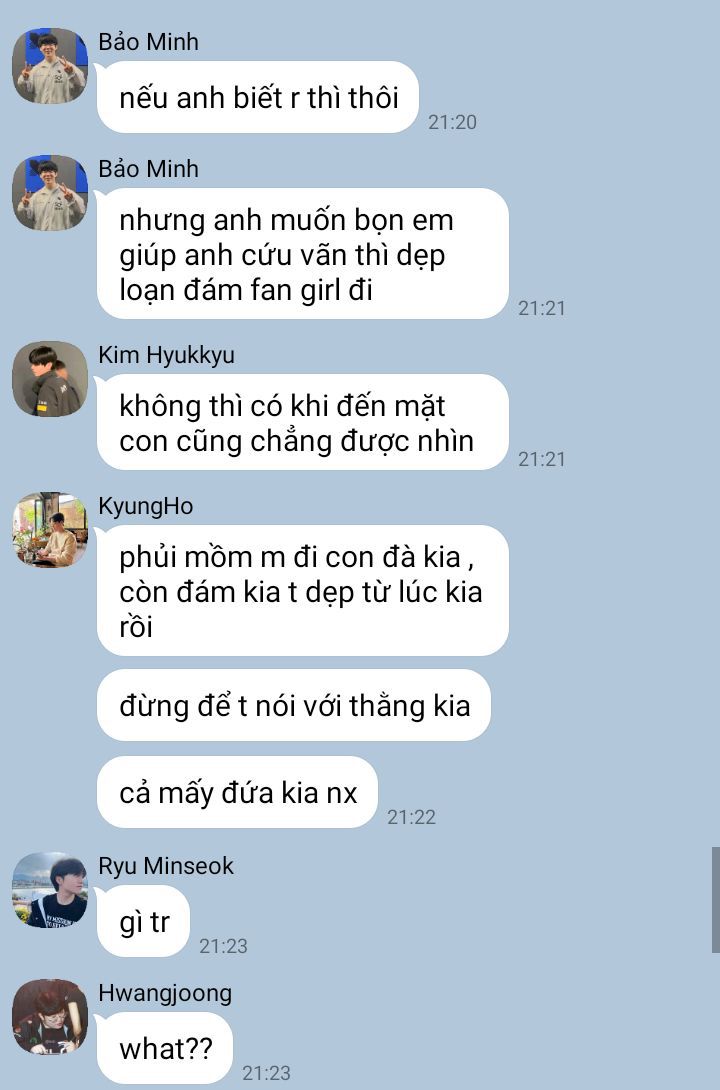
Task: Open Hwangjoong's profile avatar
Action: click(50, 1017)
